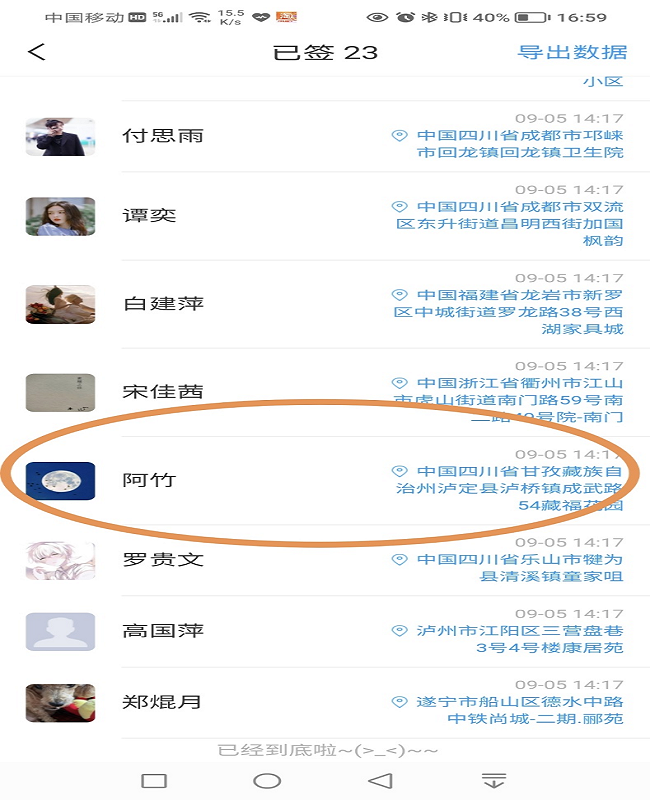
Task: View 白建萍's sign-in details
Action: [x=163, y=303]
